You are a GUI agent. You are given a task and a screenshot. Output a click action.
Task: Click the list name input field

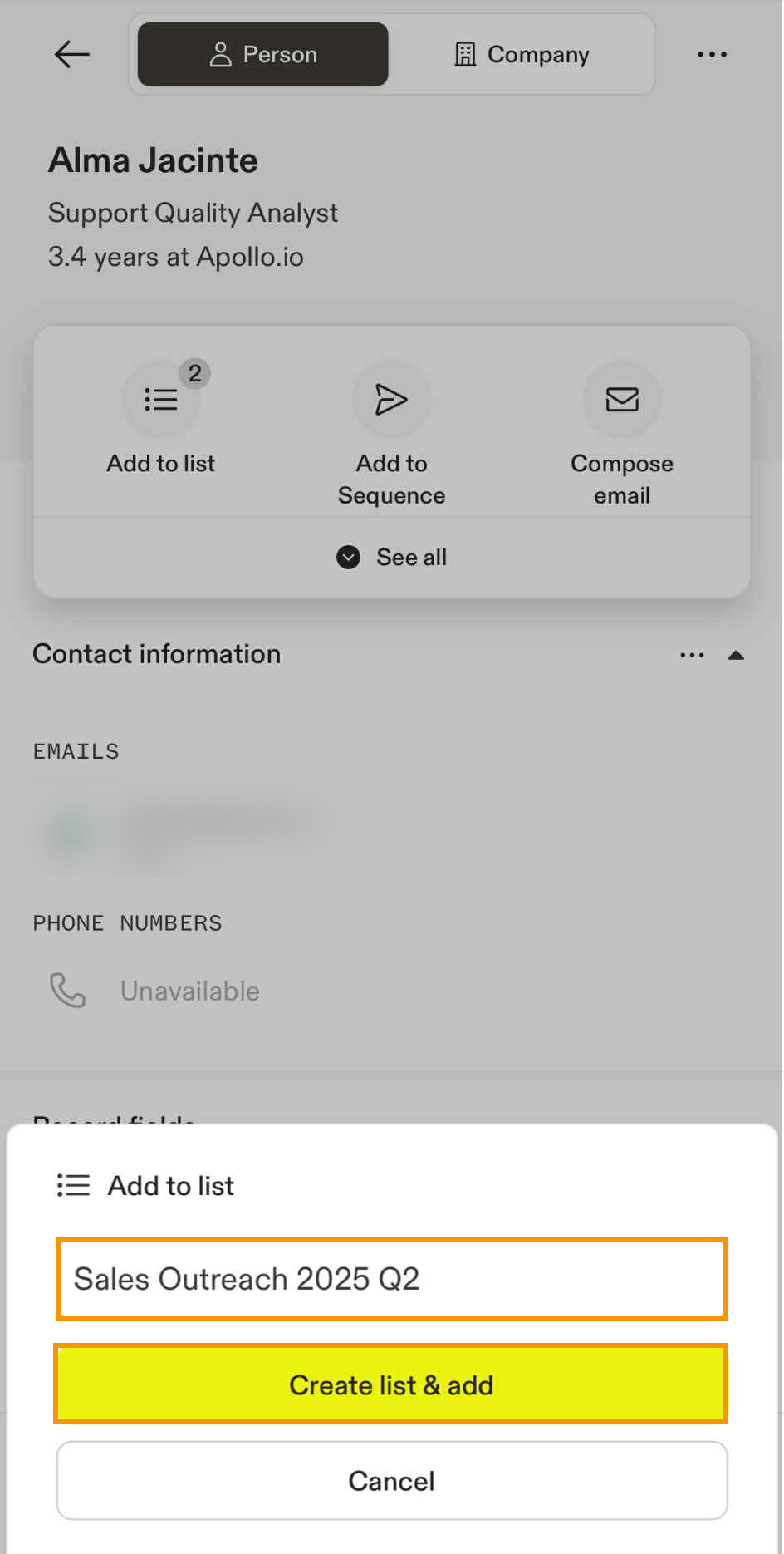tap(390, 1280)
